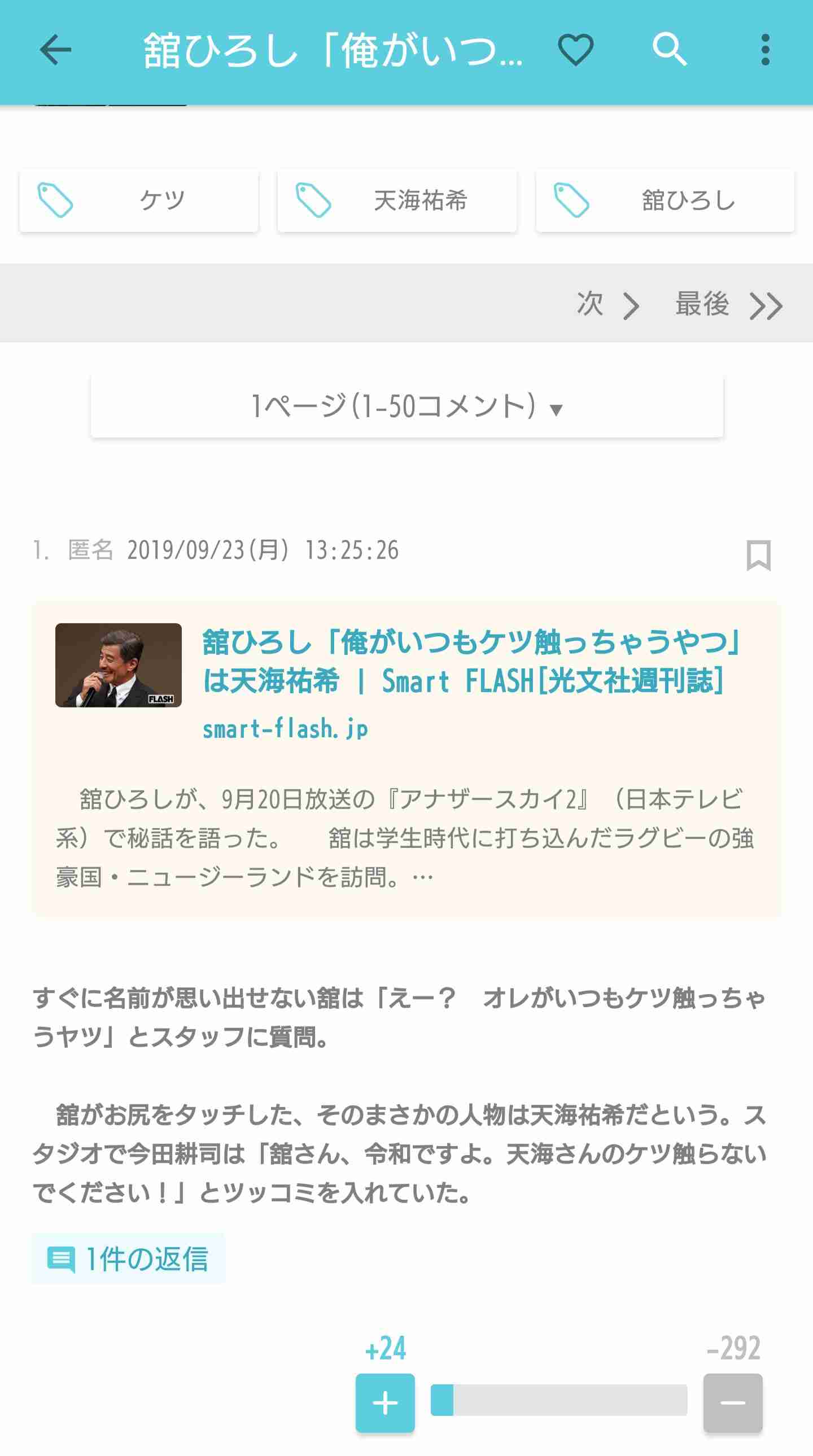This screenshot has width=813, height=1456.
Task: View 1件の返信 on the first comment
Action: tap(129, 1259)
